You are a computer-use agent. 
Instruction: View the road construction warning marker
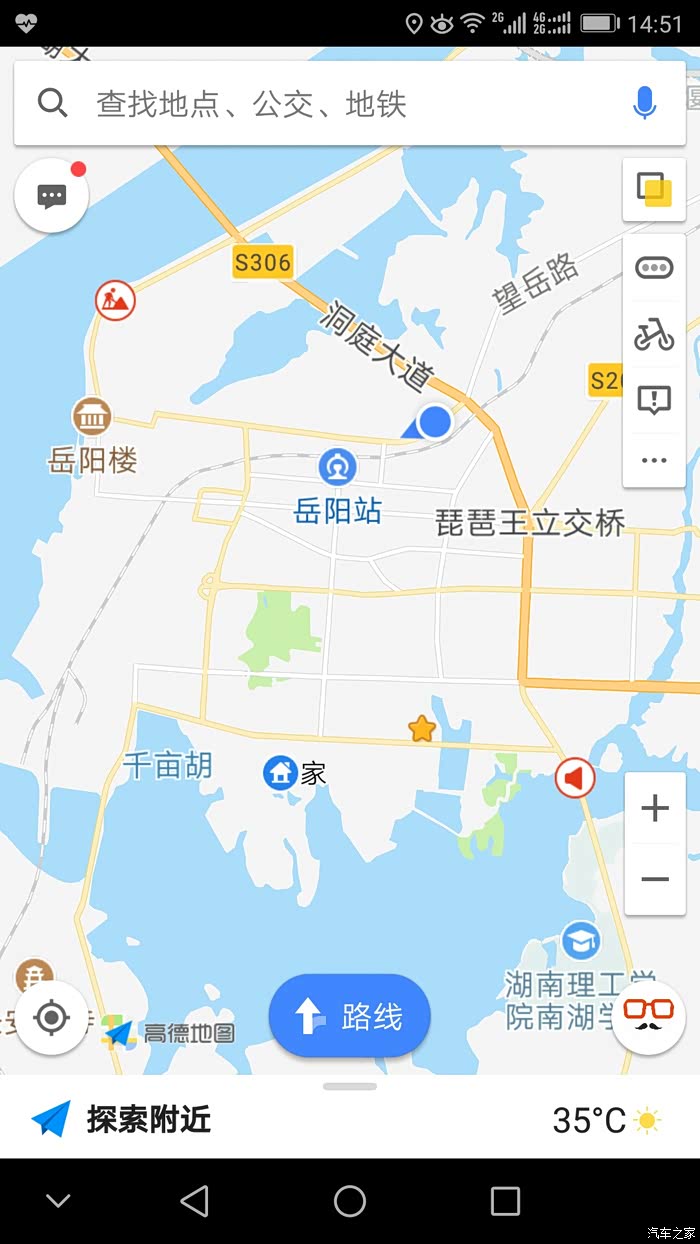(x=115, y=299)
